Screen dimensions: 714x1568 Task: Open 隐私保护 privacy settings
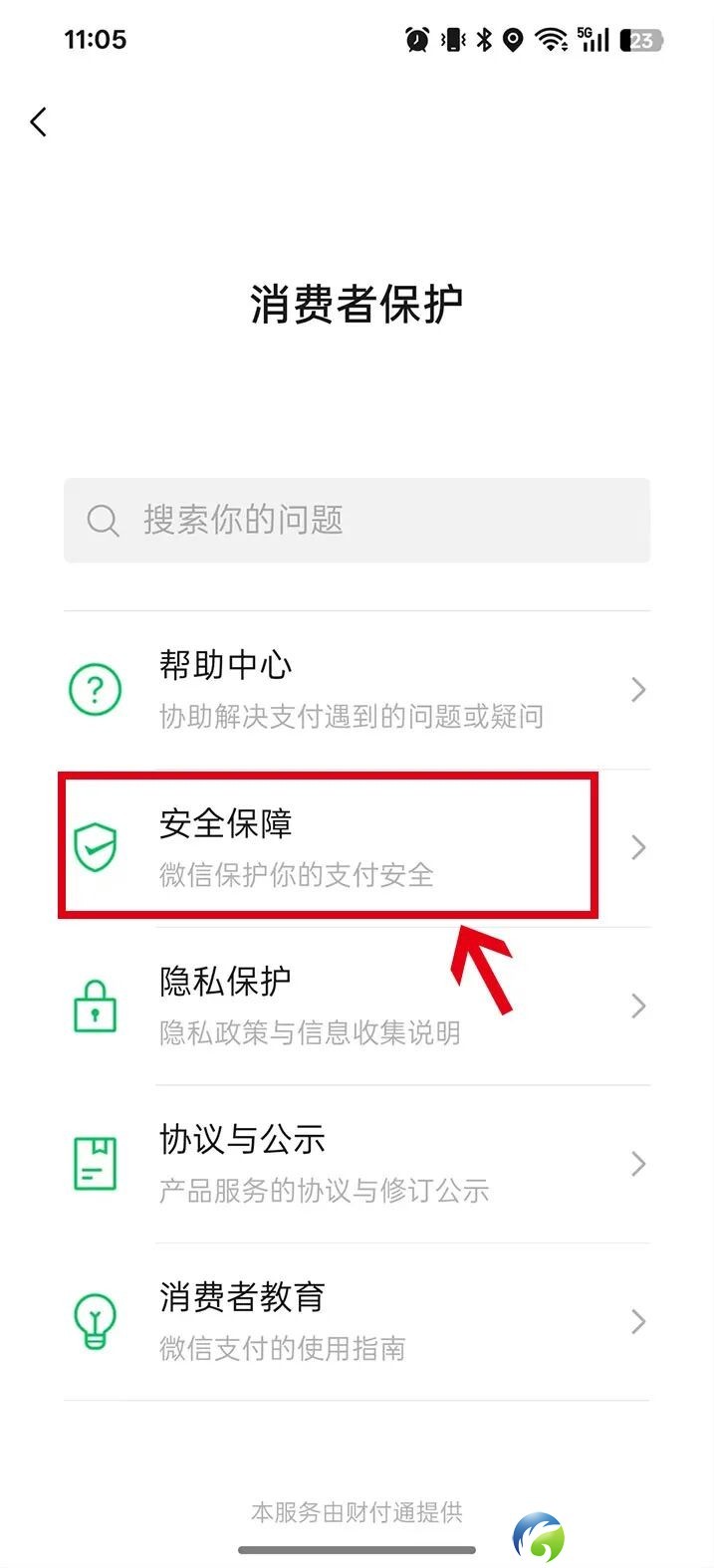point(357,1006)
